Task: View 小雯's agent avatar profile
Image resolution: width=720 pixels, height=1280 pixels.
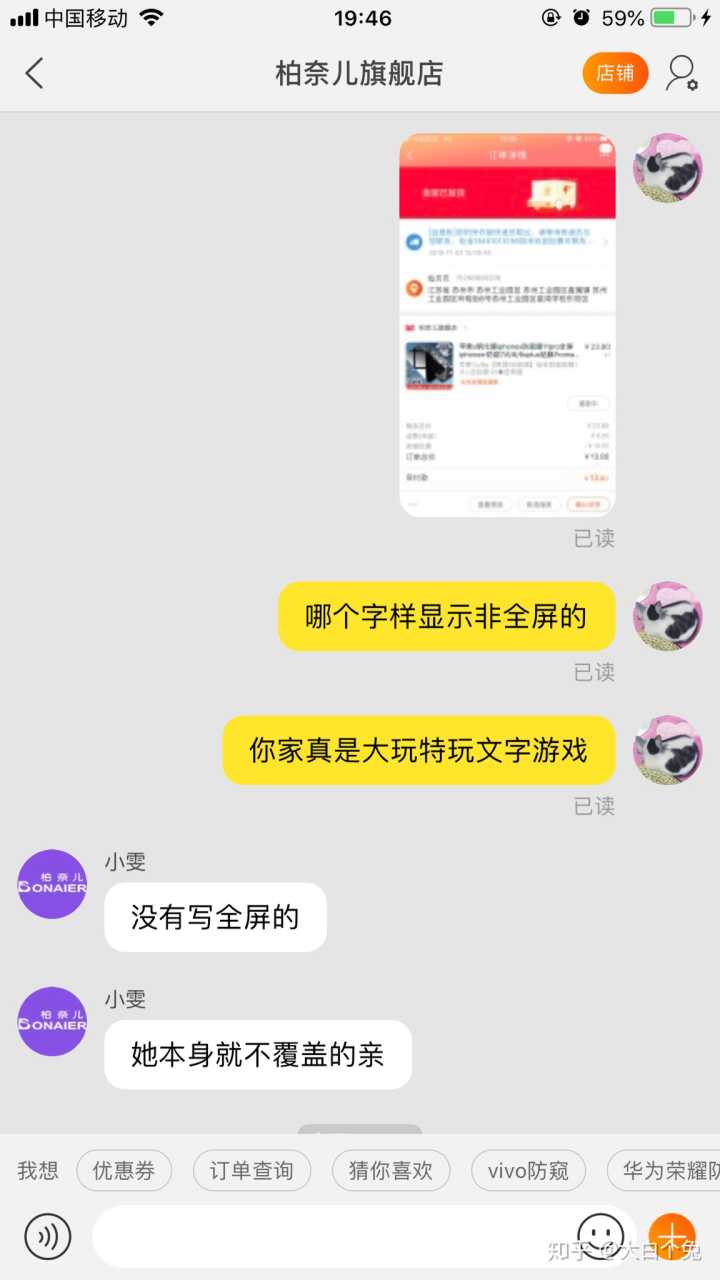Action: click(x=52, y=884)
